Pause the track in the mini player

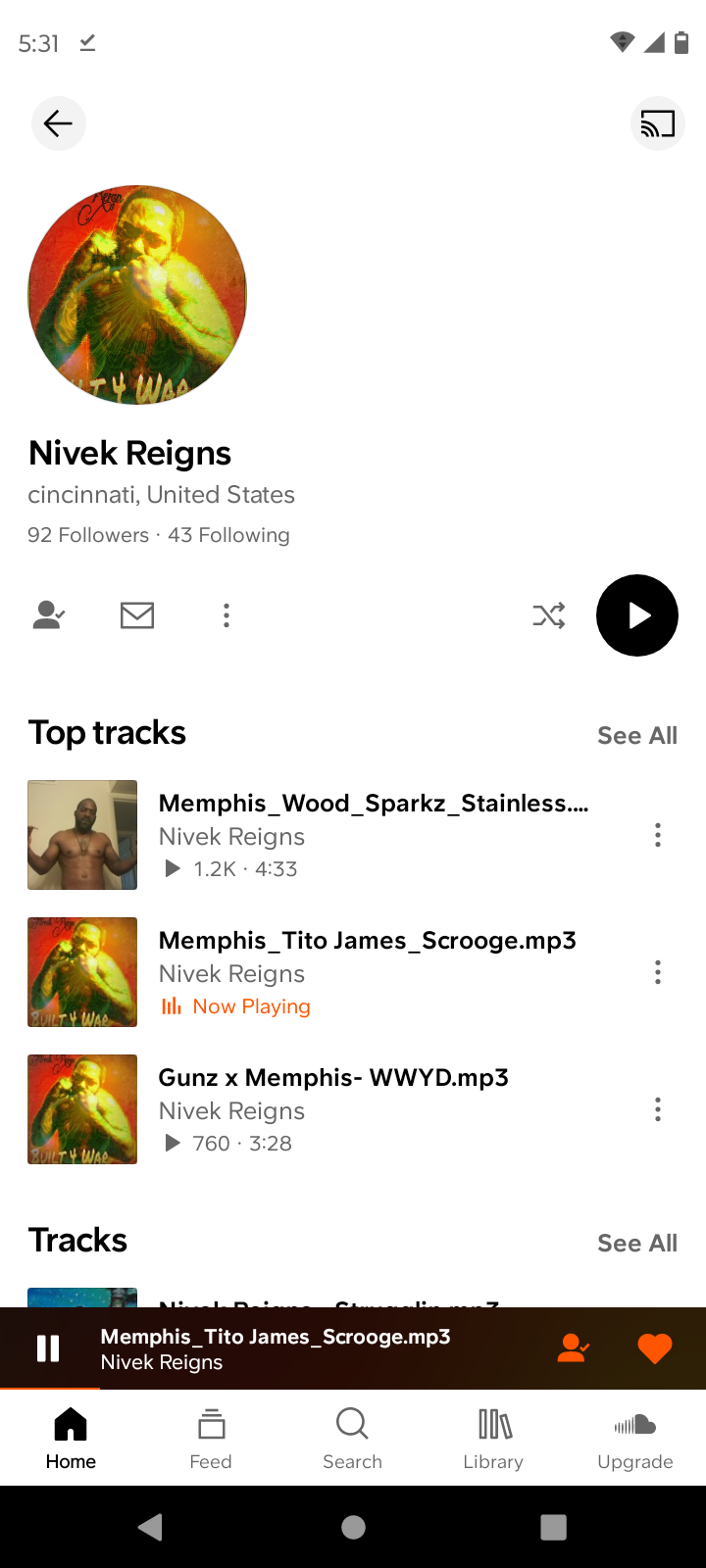pyautogui.click(x=48, y=1349)
